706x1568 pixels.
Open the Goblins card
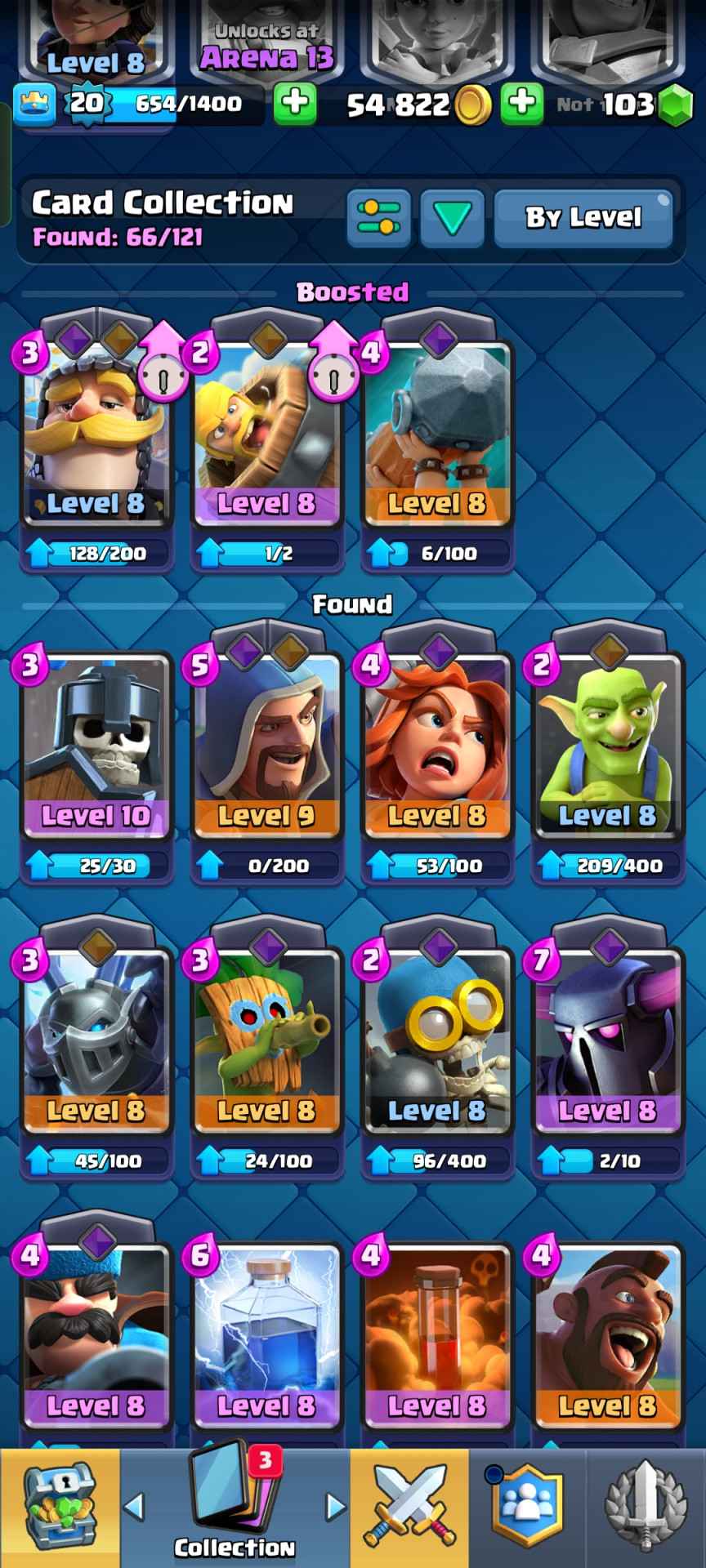(607, 747)
